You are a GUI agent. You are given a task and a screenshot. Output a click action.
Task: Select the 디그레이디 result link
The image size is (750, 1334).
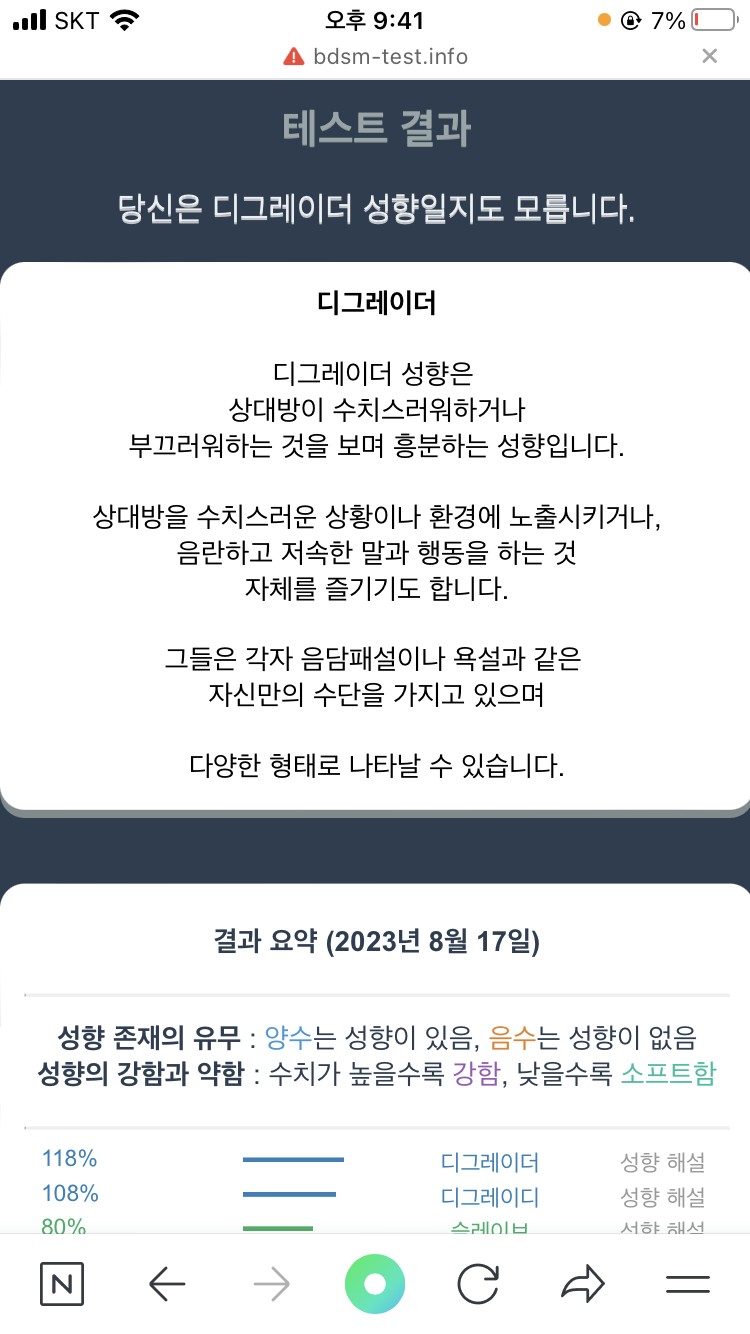coord(490,1196)
